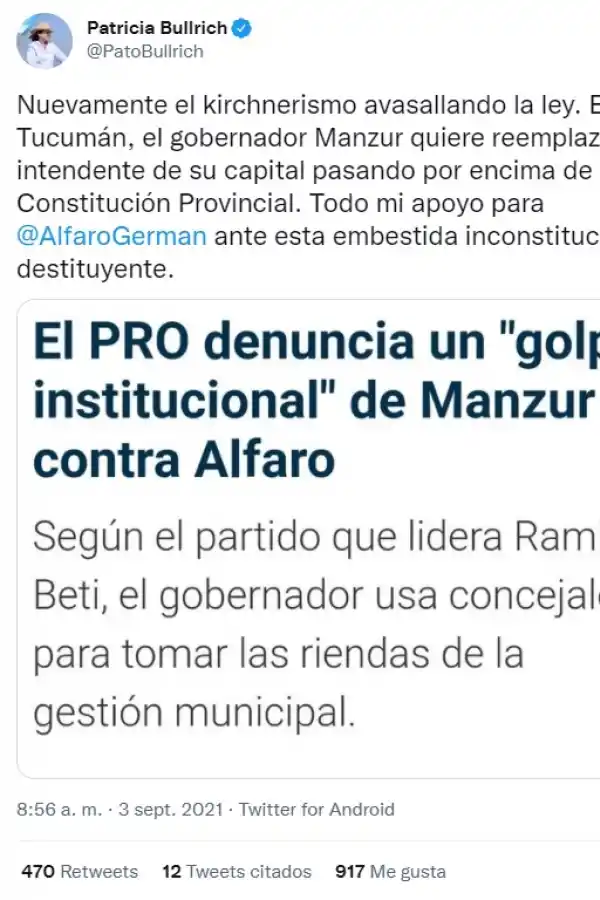View the 12 Tweets citados

click(x=236, y=872)
